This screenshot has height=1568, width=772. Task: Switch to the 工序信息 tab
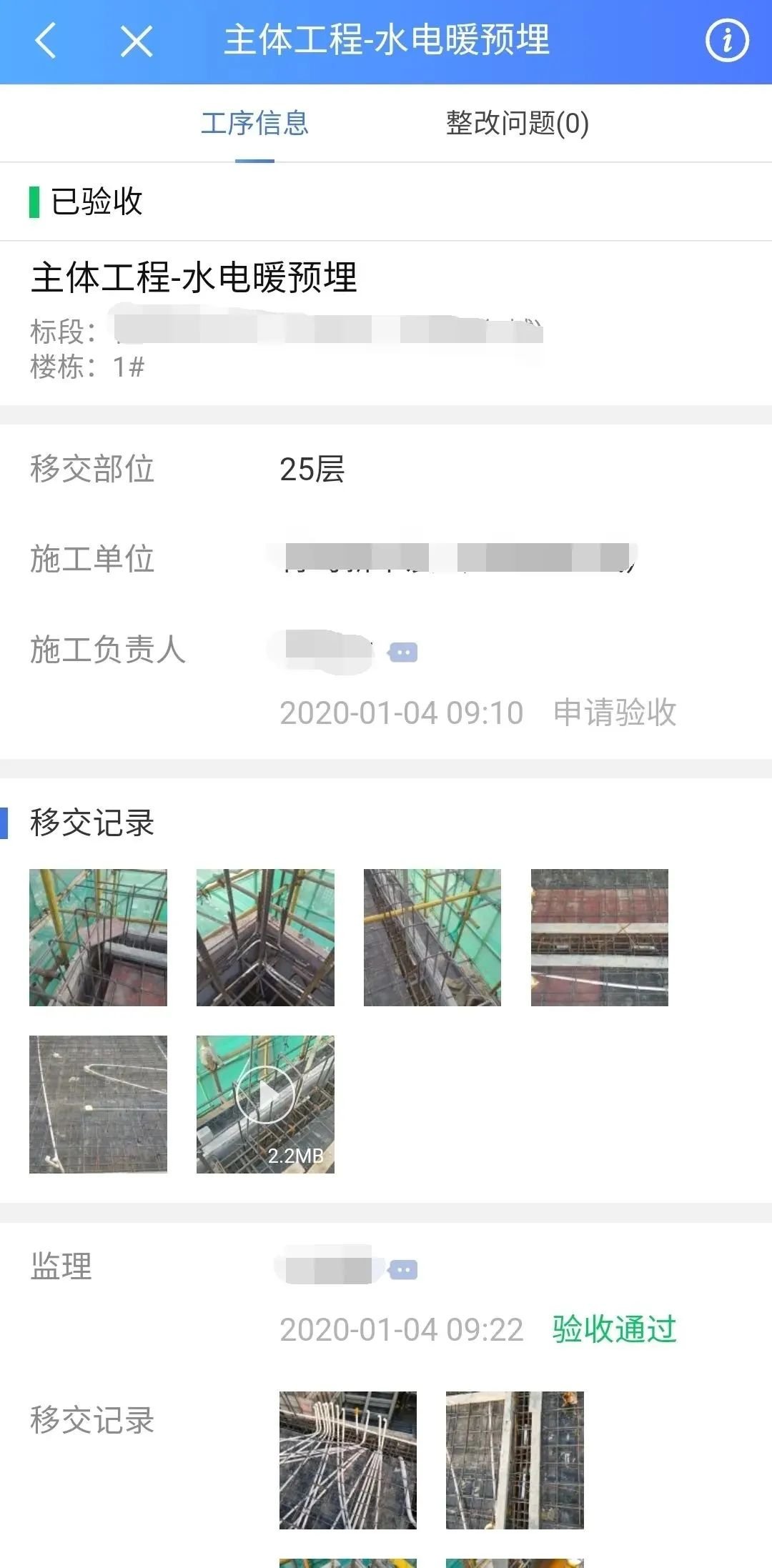(x=254, y=123)
